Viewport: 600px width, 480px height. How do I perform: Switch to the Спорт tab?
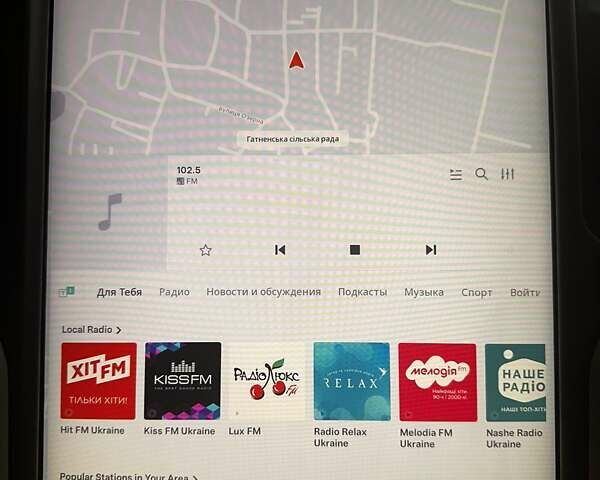click(476, 293)
